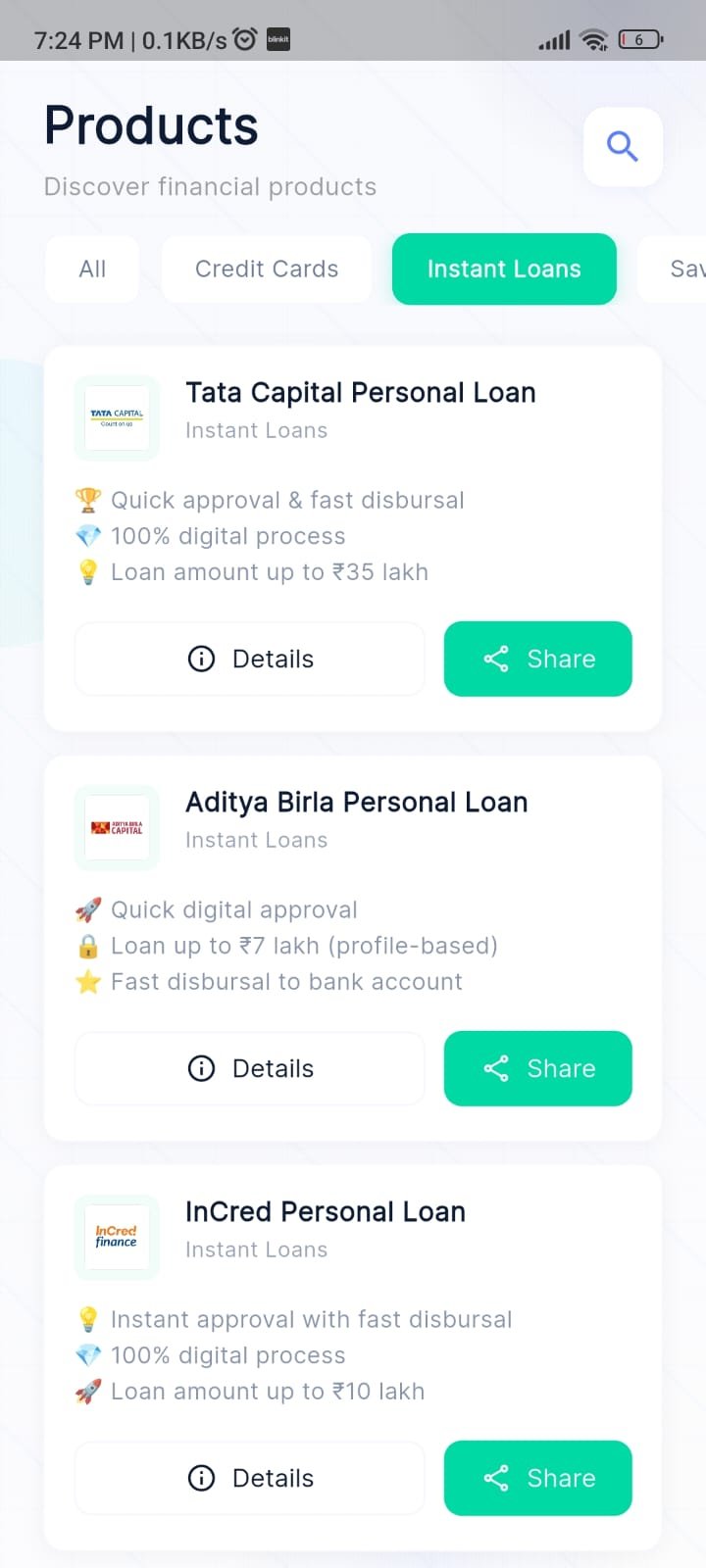View details of Tata Capital Personal Loan
Image resolution: width=706 pixels, height=1568 pixels.
(250, 659)
